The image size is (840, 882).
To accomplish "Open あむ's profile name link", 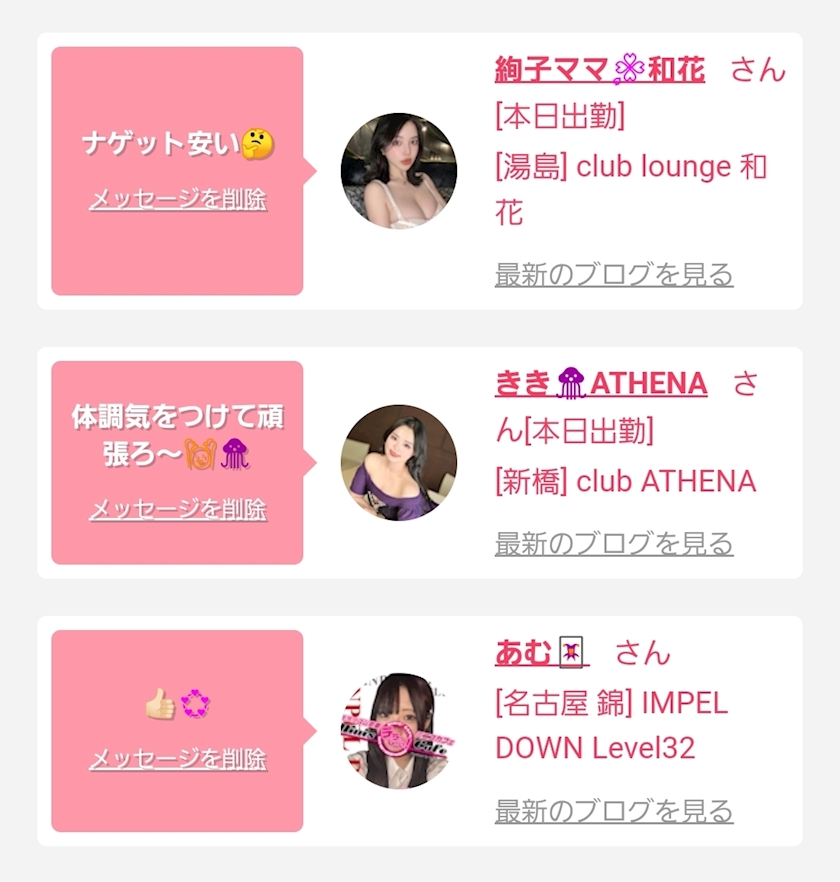I will pos(541,652).
